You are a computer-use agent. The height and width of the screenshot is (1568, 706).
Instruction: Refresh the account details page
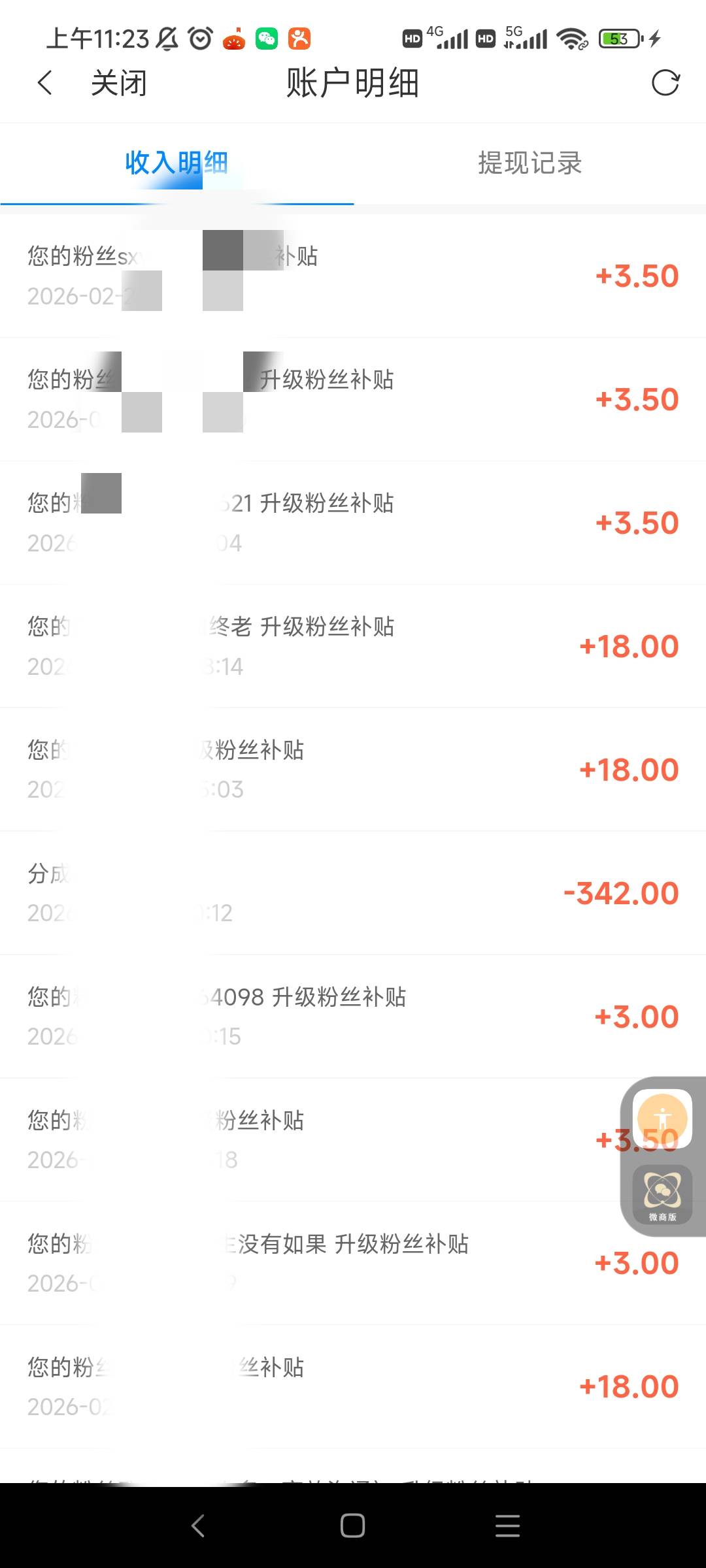pos(665,83)
